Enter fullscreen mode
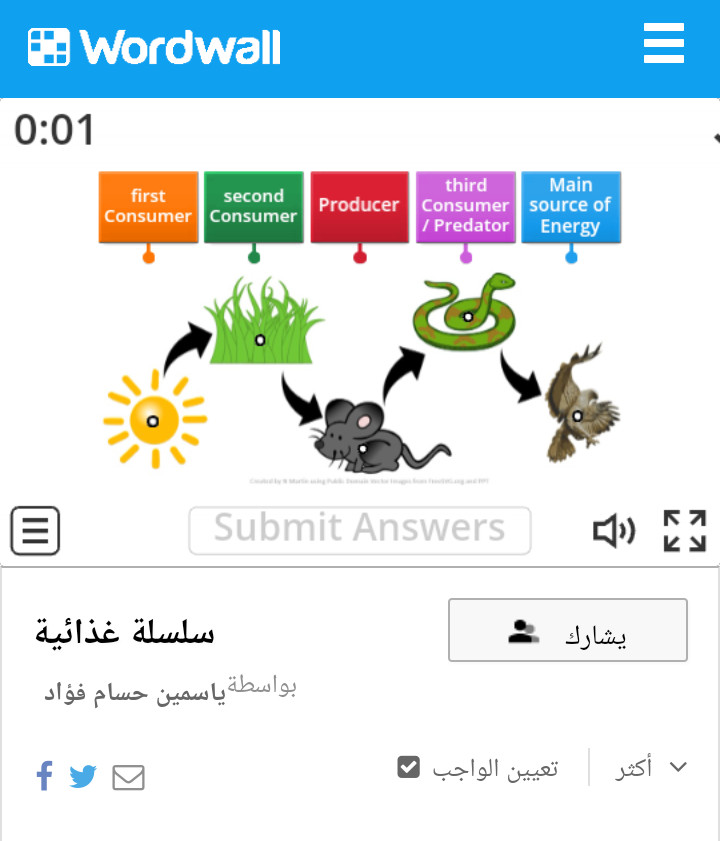Viewport: 720px width, 841px height. (x=685, y=531)
